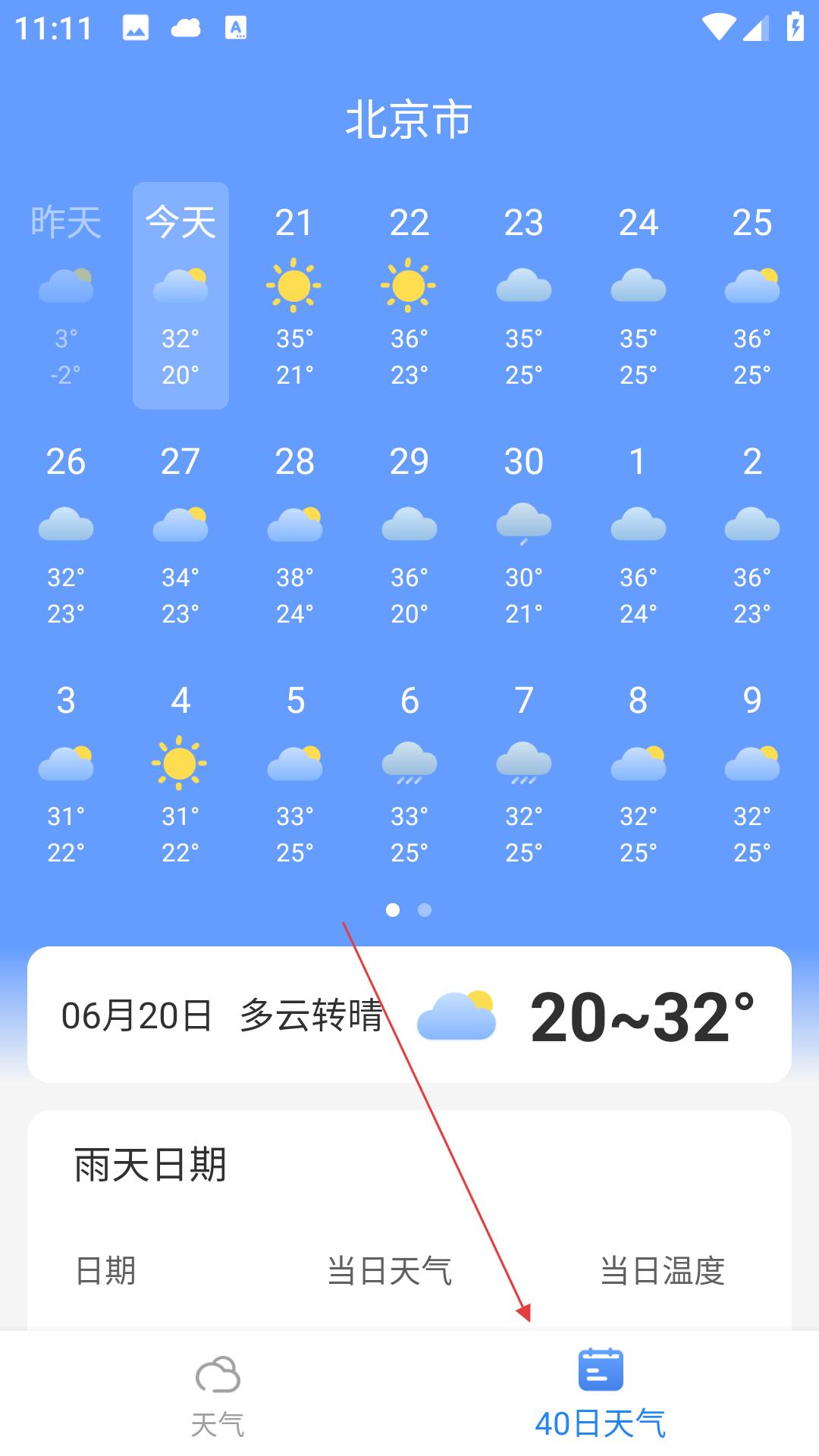This screenshot has width=819, height=1456.
Task: Select 今天 in the forecast calendar
Action: click(180, 296)
